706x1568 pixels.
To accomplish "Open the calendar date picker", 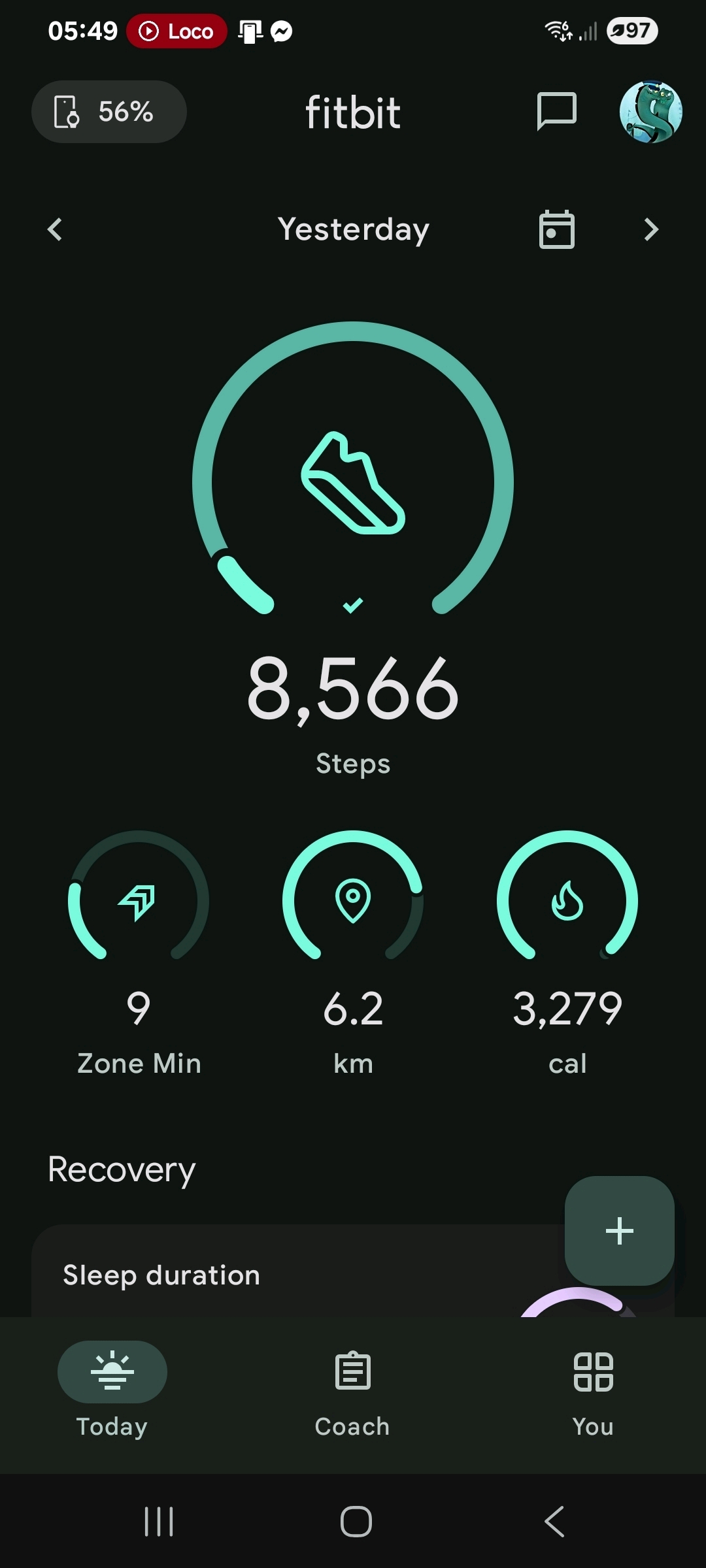I will point(556,229).
